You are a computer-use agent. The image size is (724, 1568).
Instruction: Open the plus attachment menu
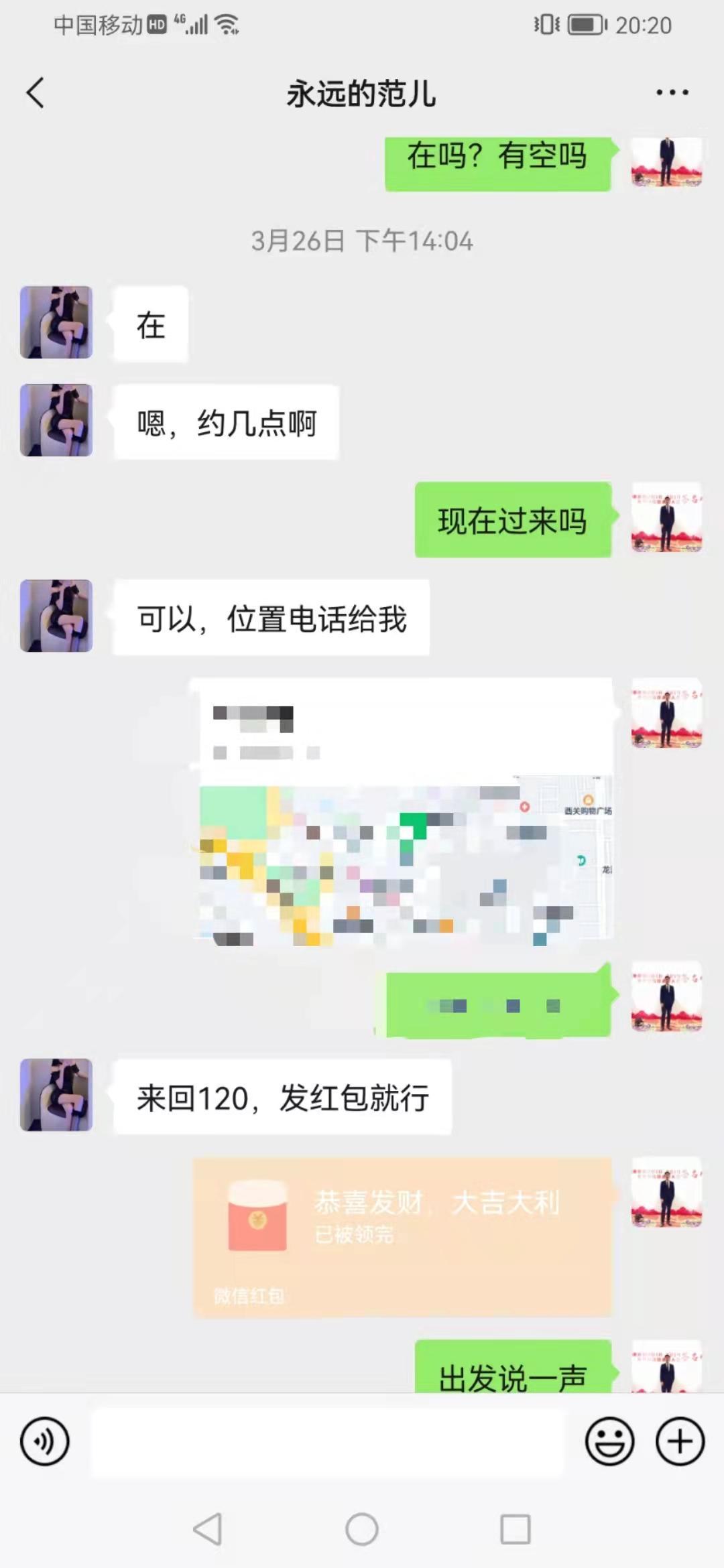coord(680,1441)
